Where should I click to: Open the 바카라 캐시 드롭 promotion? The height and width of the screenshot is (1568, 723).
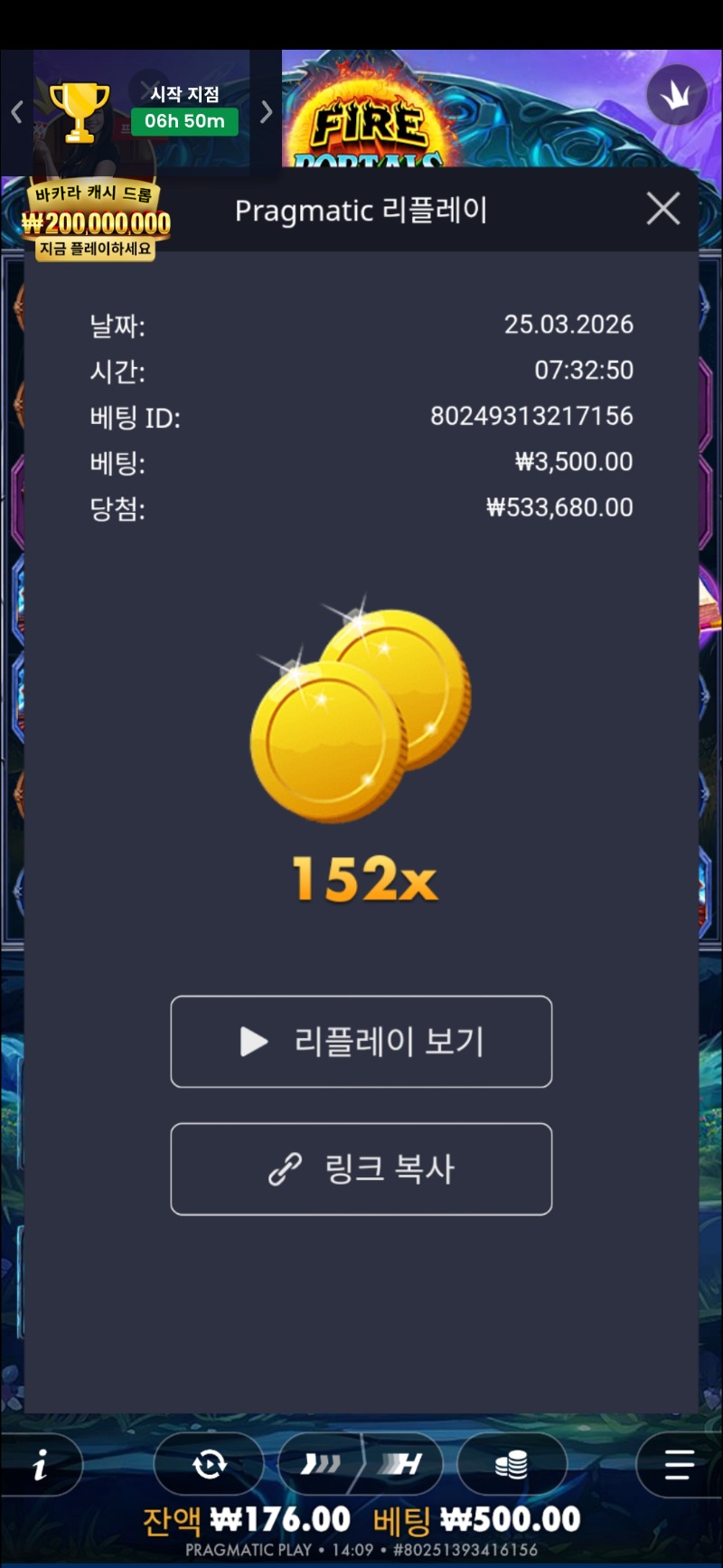(96, 222)
